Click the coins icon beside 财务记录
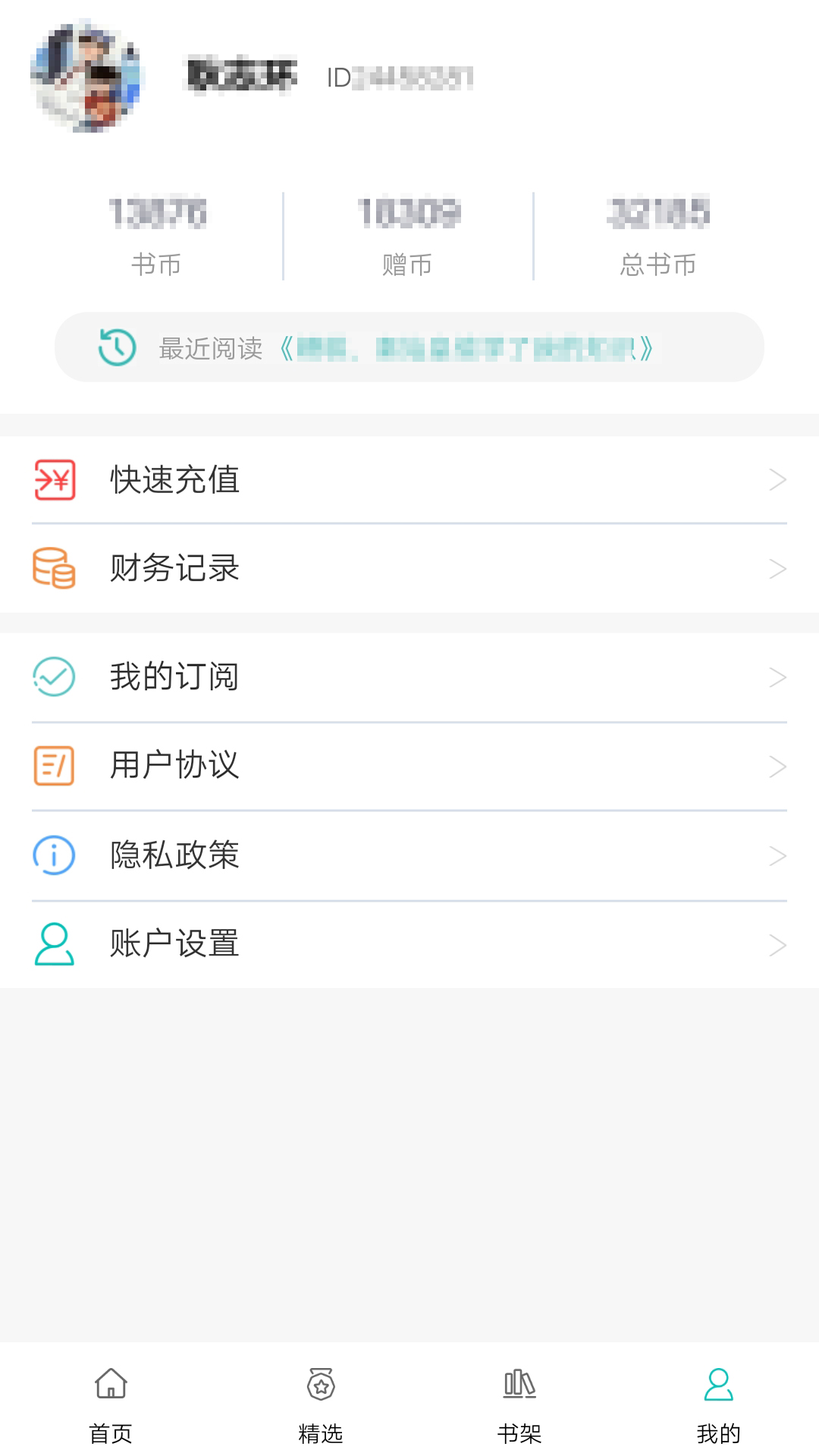 click(53, 567)
